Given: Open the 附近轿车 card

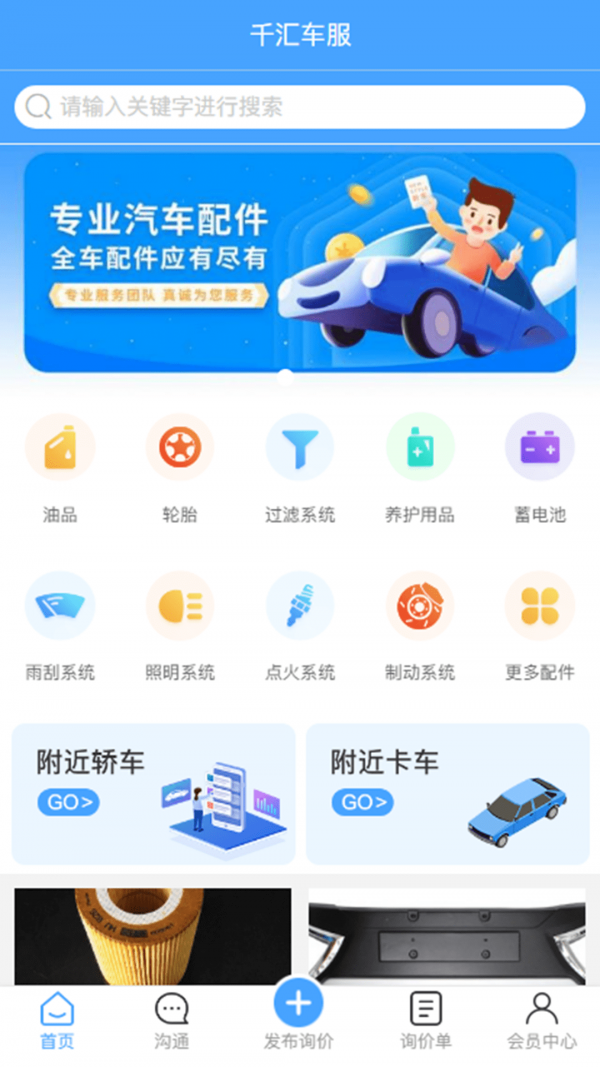Looking at the screenshot, I should point(154,794).
